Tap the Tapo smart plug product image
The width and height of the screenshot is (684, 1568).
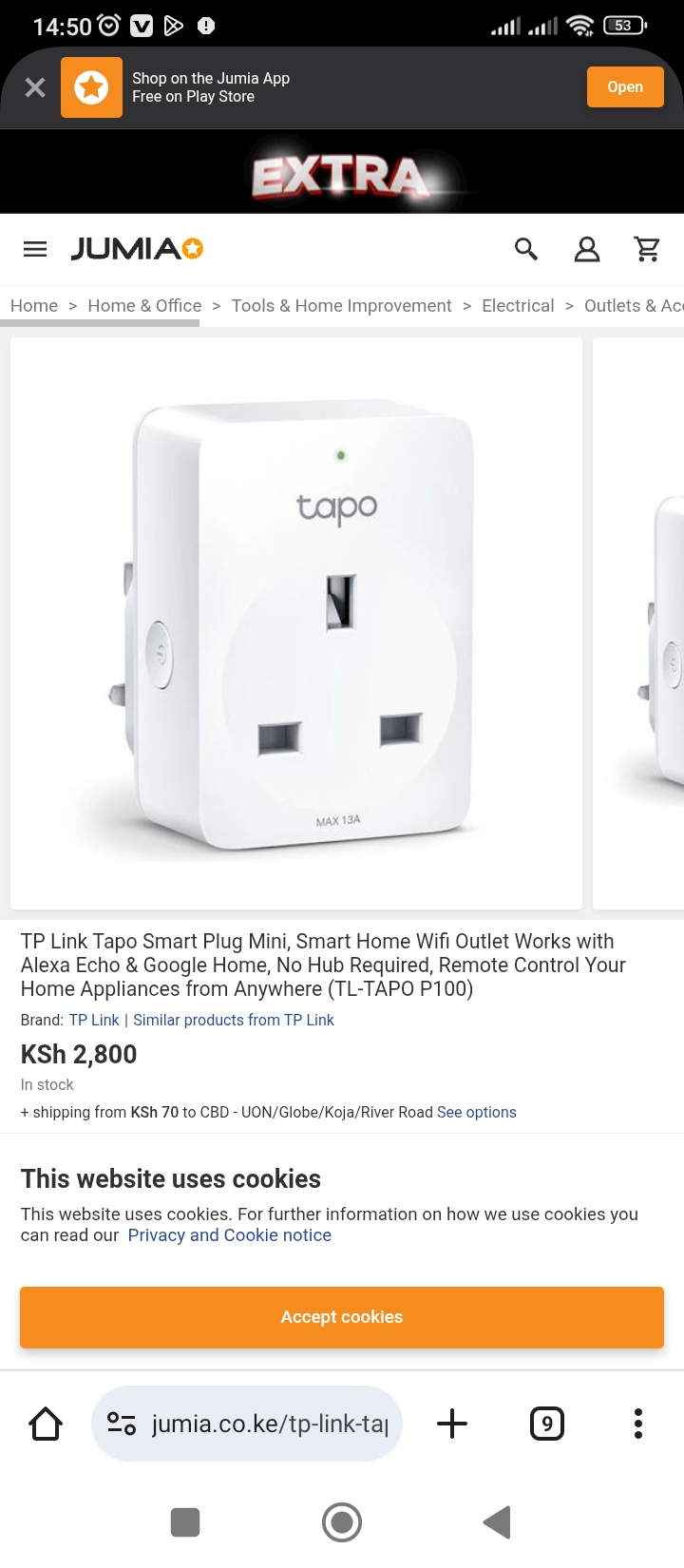pyautogui.click(x=296, y=623)
